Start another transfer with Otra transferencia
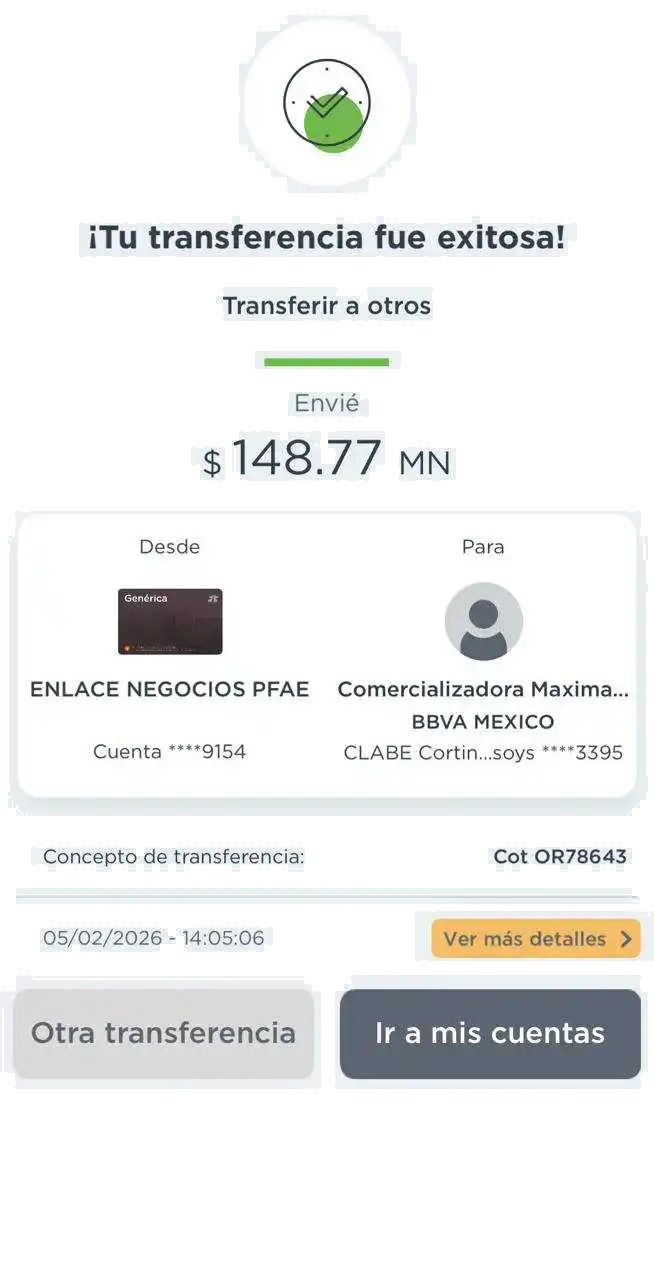This screenshot has width=654, height=1280. tap(163, 1034)
